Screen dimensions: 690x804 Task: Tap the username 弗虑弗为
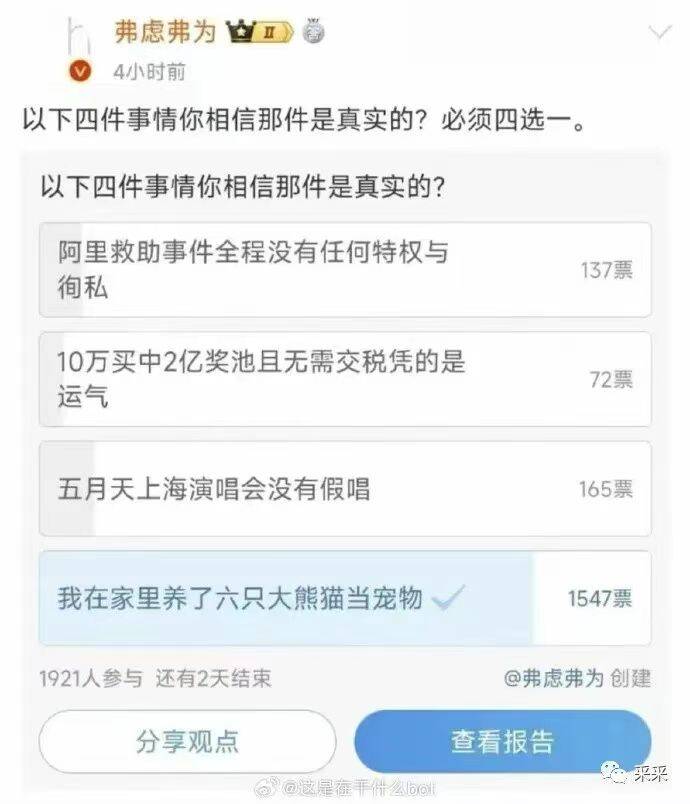(164, 32)
